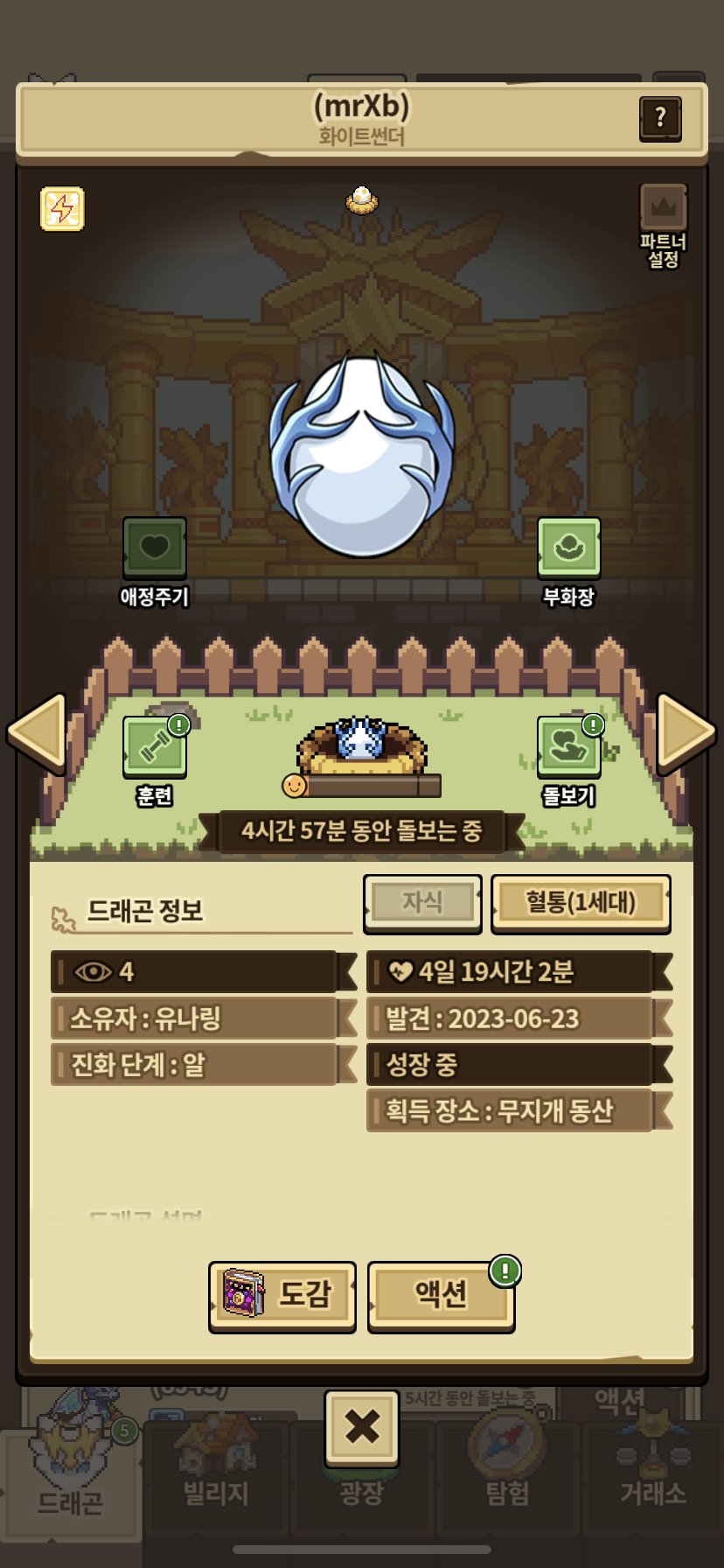Start 훈련 training
This screenshot has height=1568, width=724.
pos(154,746)
